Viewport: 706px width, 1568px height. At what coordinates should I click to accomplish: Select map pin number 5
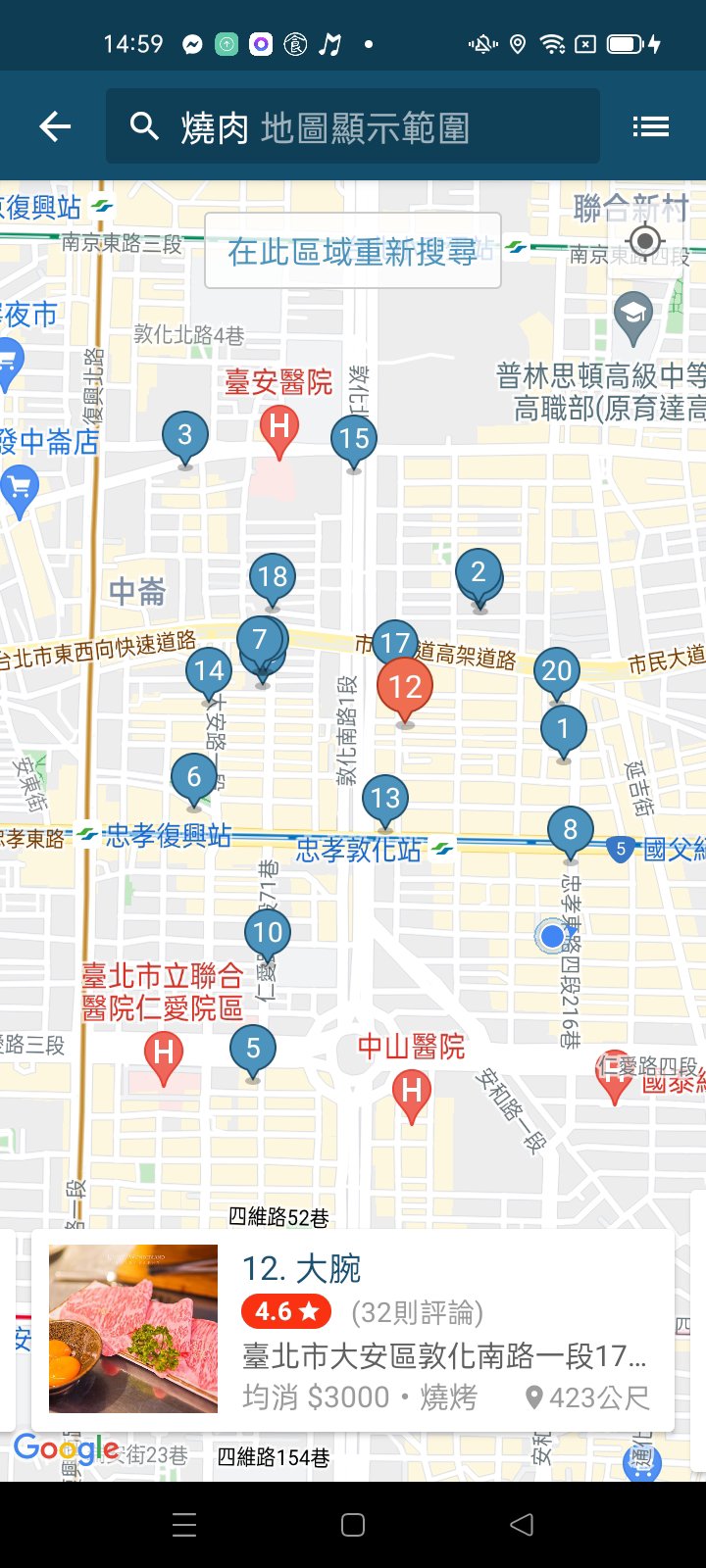253,1050
